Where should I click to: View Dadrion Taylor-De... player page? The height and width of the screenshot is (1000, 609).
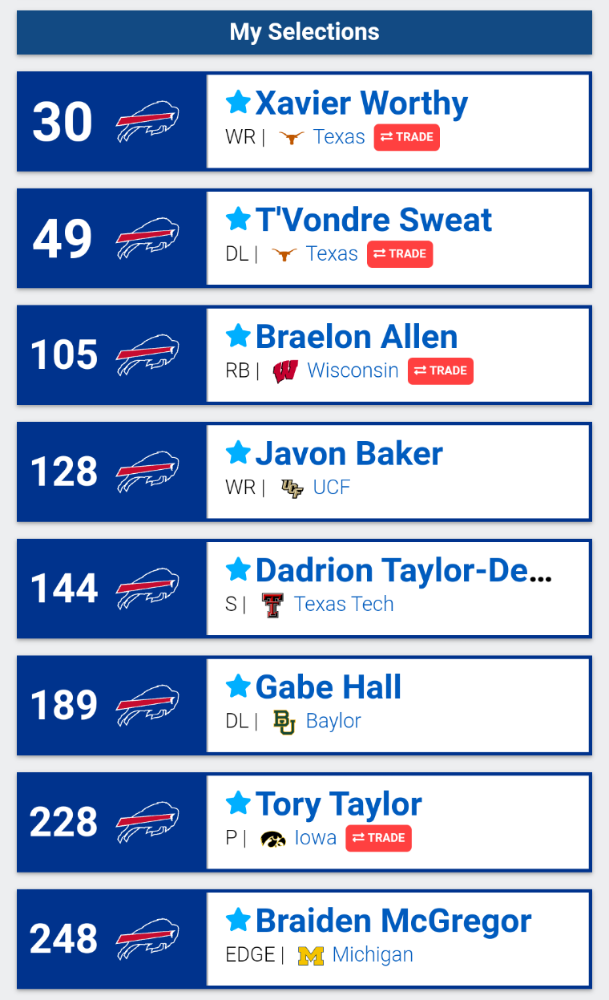pyautogui.click(x=403, y=570)
